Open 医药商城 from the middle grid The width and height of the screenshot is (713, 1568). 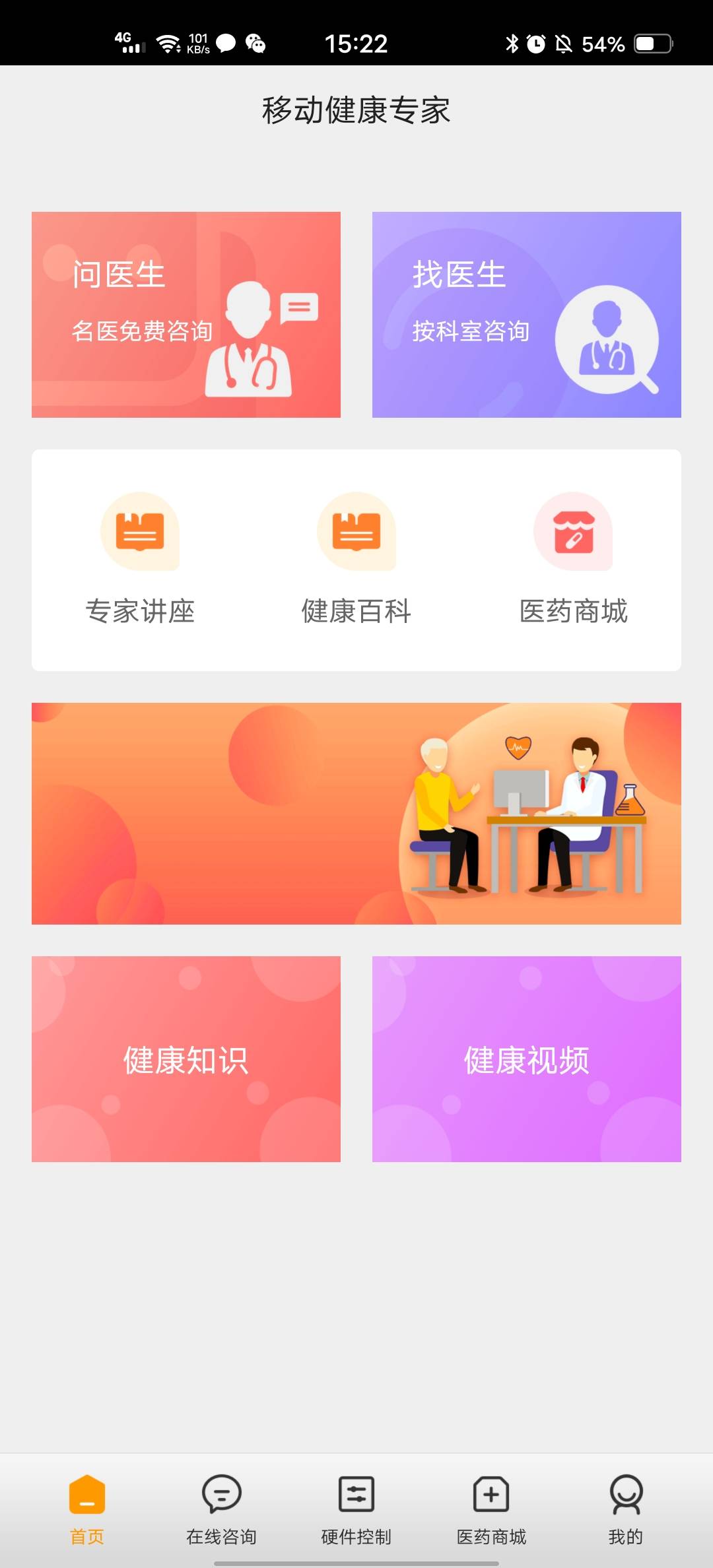pos(573,559)
